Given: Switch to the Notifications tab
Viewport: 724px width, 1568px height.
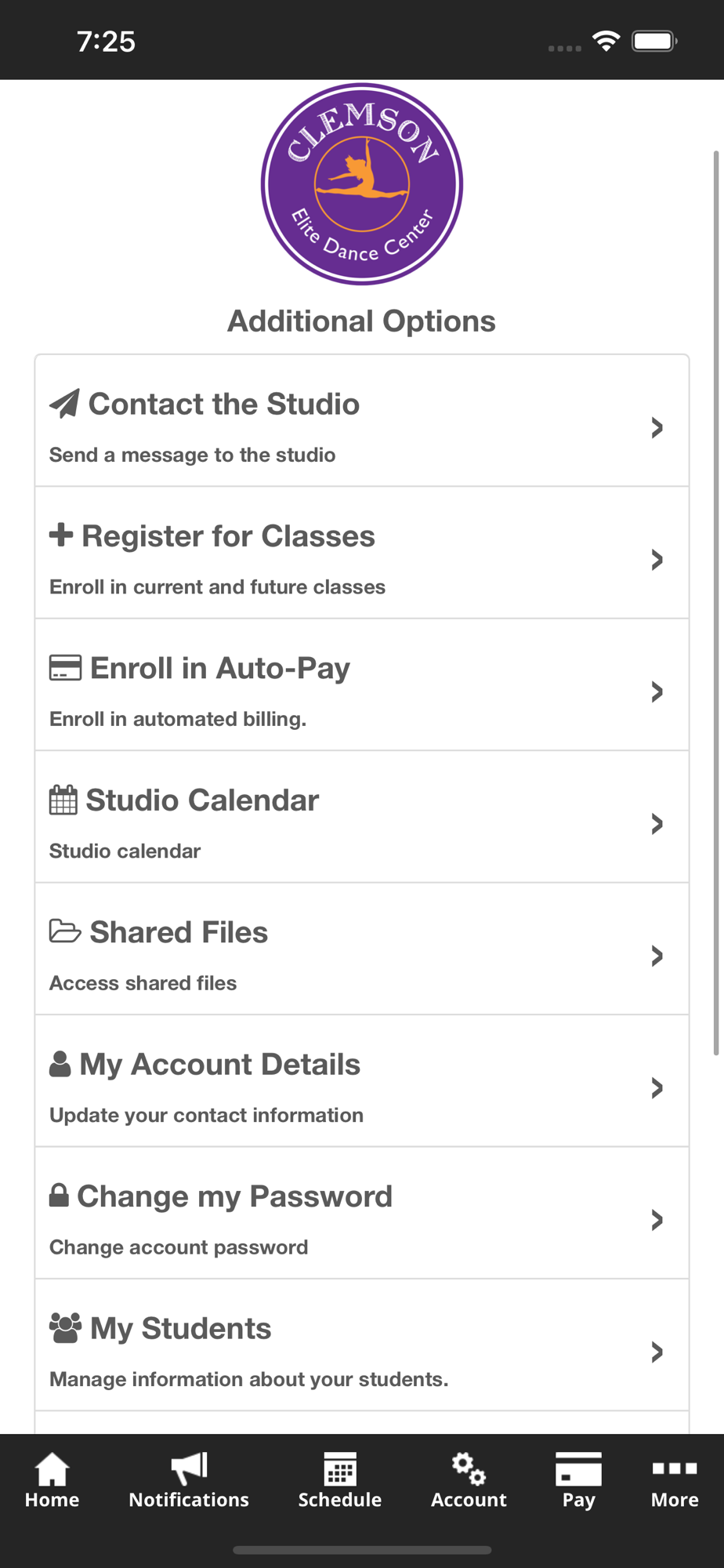Looking at the screenshot, I should [189, 1480].
